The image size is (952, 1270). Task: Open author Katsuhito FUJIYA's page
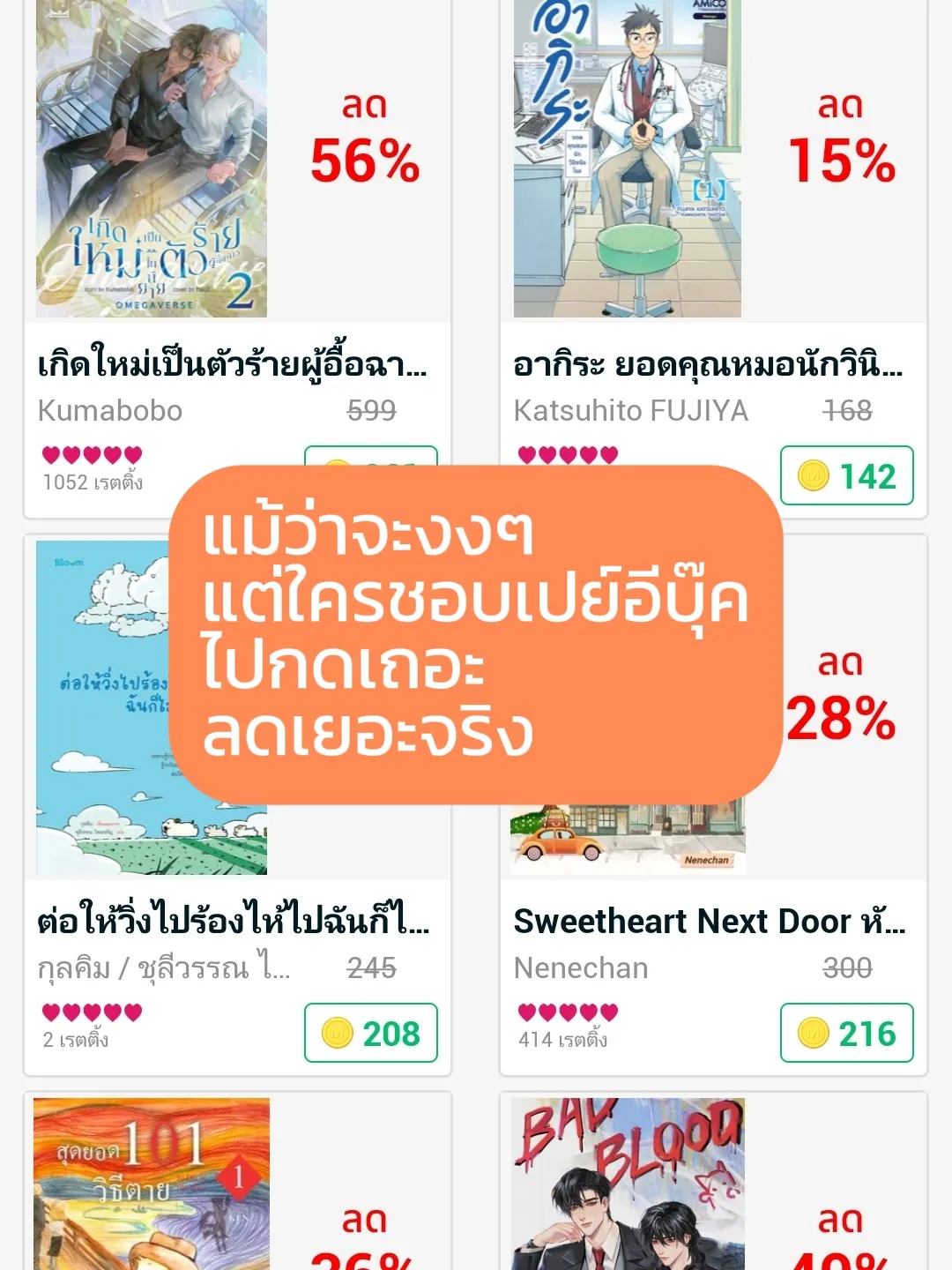point(632,410)
